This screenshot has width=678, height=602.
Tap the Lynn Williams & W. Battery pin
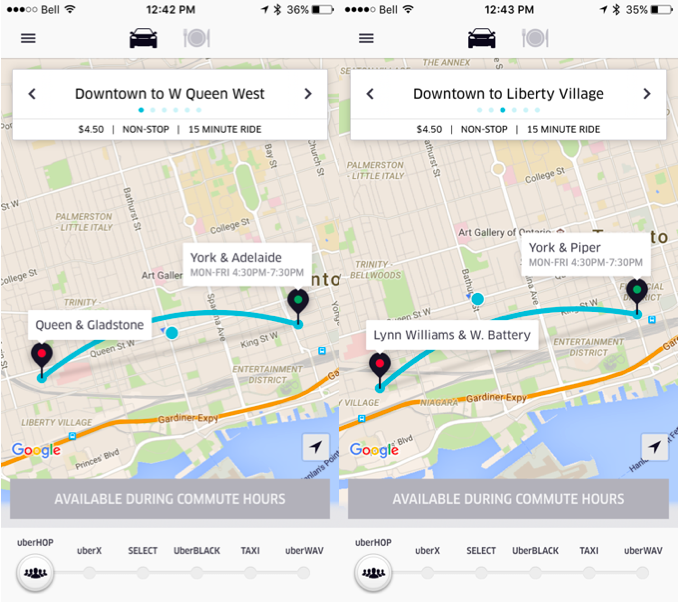coord(379,366)
